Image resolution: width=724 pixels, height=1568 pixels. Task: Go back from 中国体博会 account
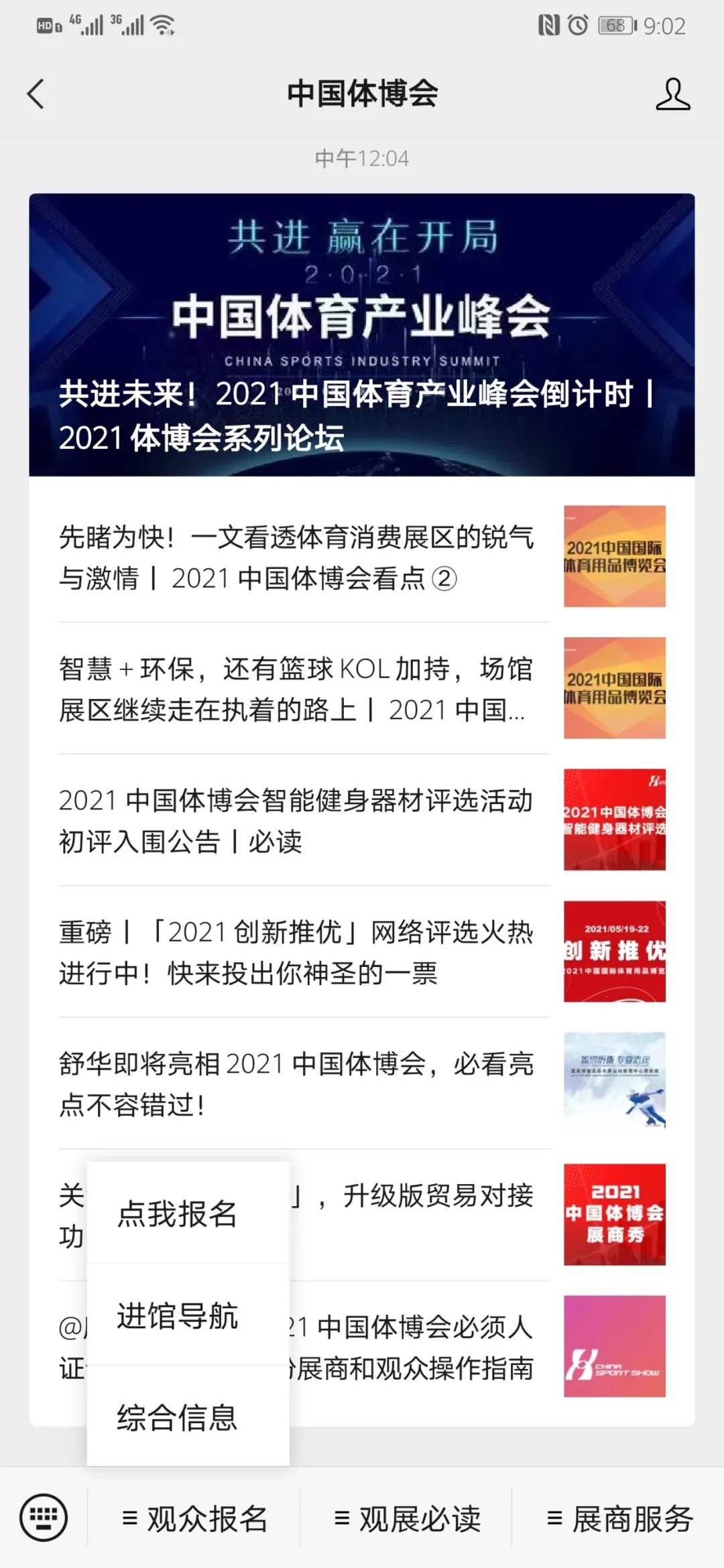coord(36,94)
